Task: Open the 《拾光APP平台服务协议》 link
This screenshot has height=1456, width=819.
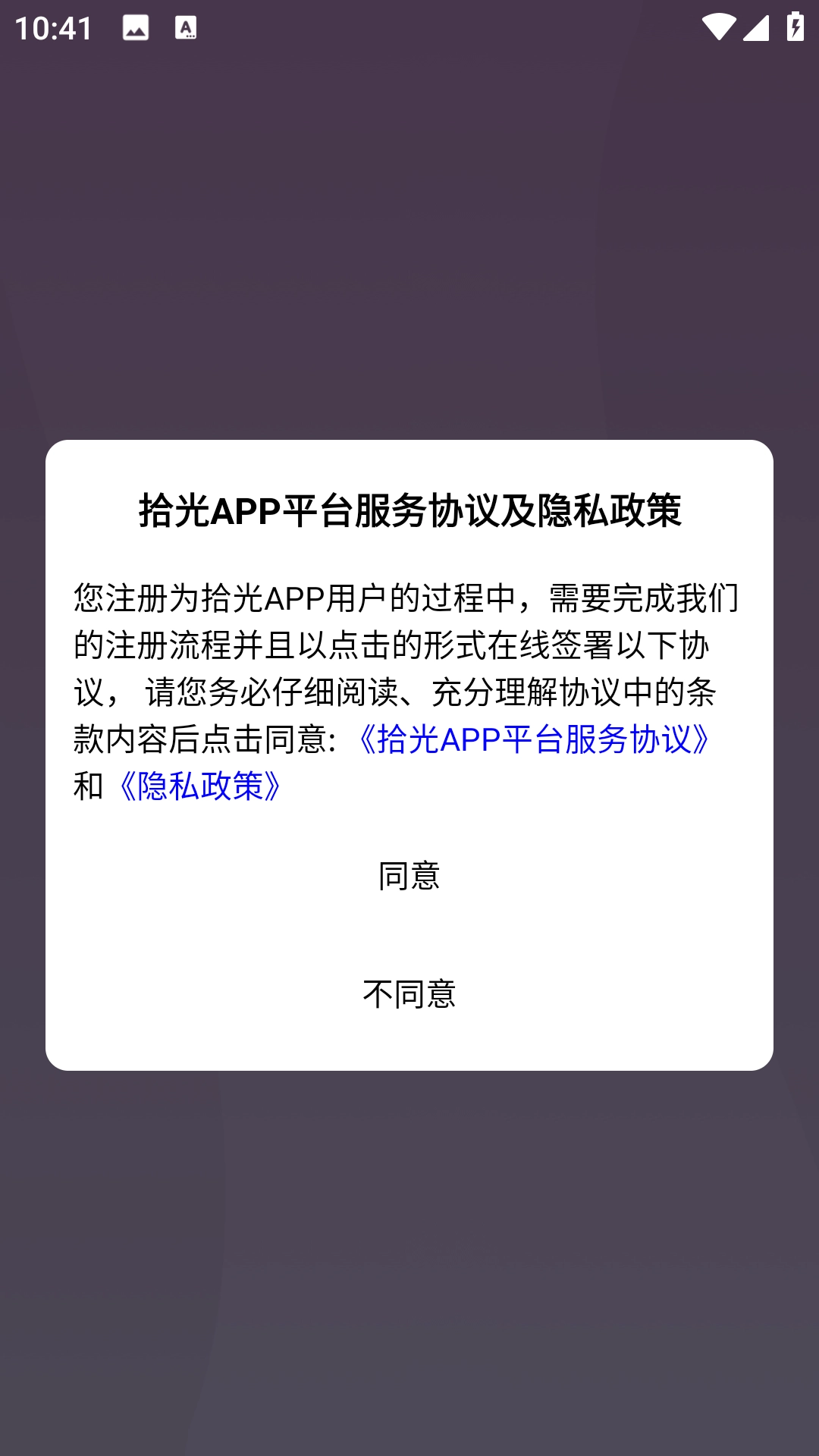Action: [534, 739]
